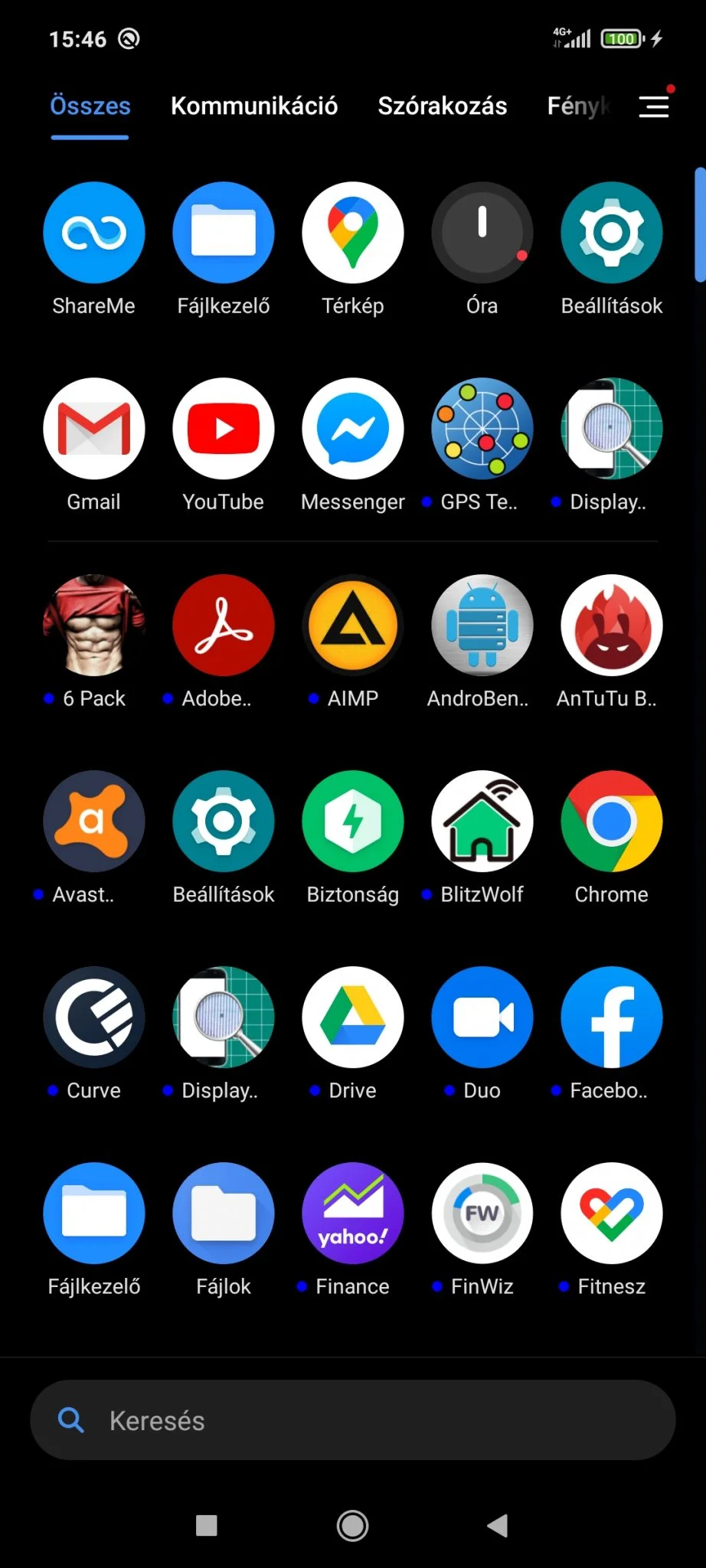Launch Yahoo Finance app
Viewport: 706px width, 1568px height.
tap(353, 1214)
